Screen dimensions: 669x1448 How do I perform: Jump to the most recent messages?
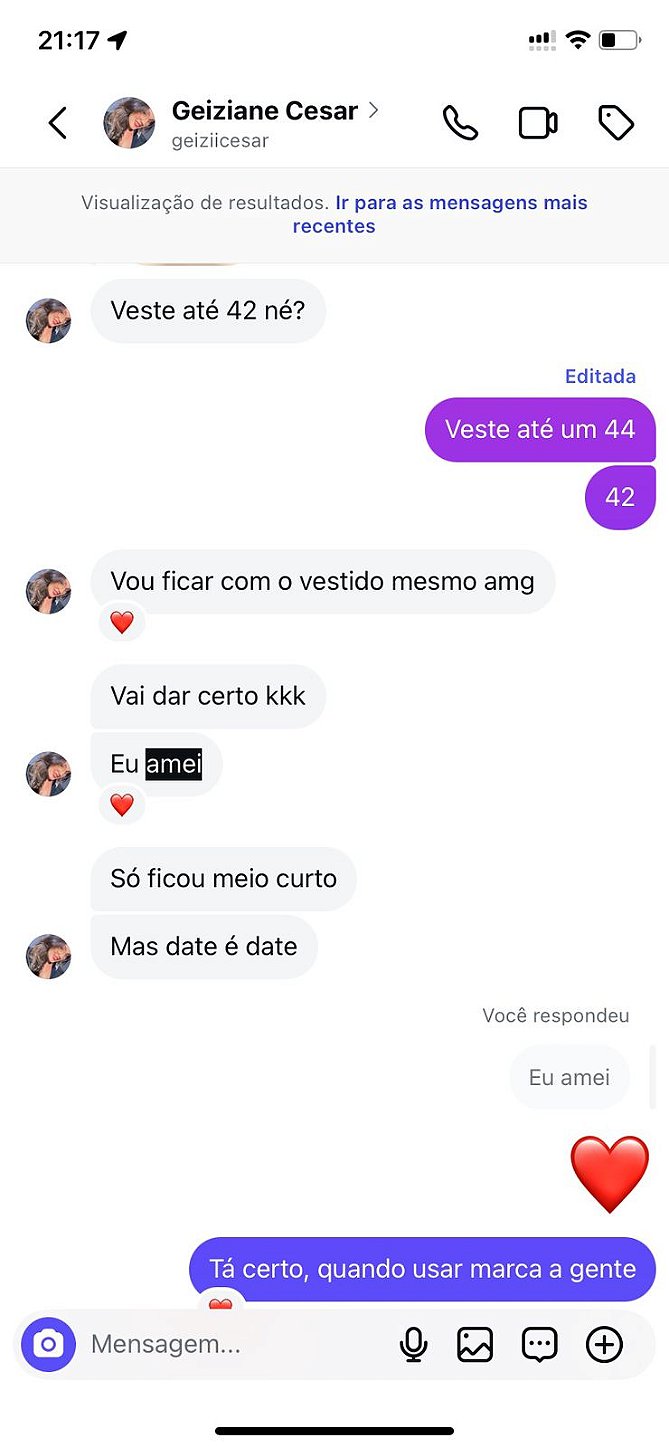[440, 214]
